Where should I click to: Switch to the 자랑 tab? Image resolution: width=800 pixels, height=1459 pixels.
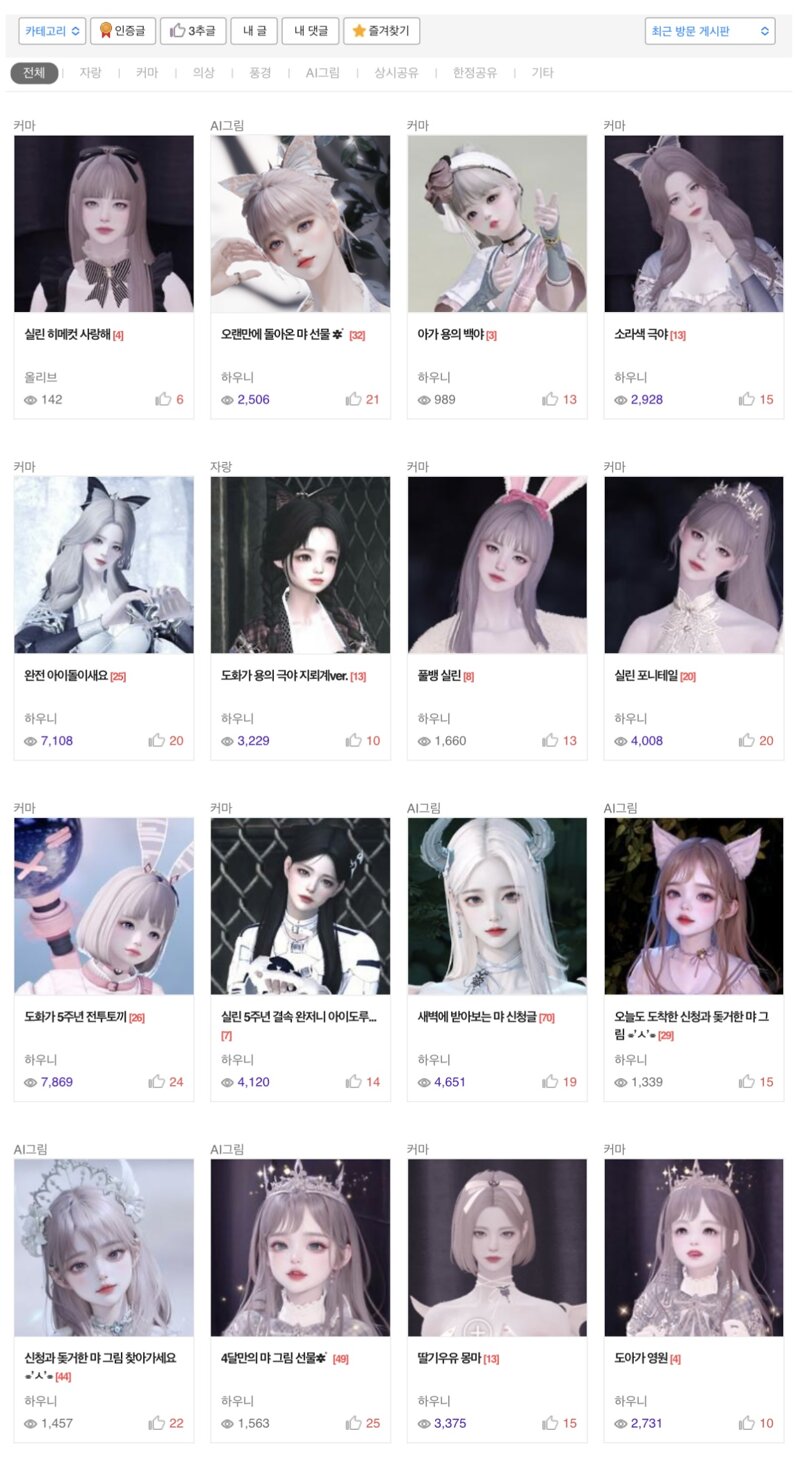(x=90, y=73)
